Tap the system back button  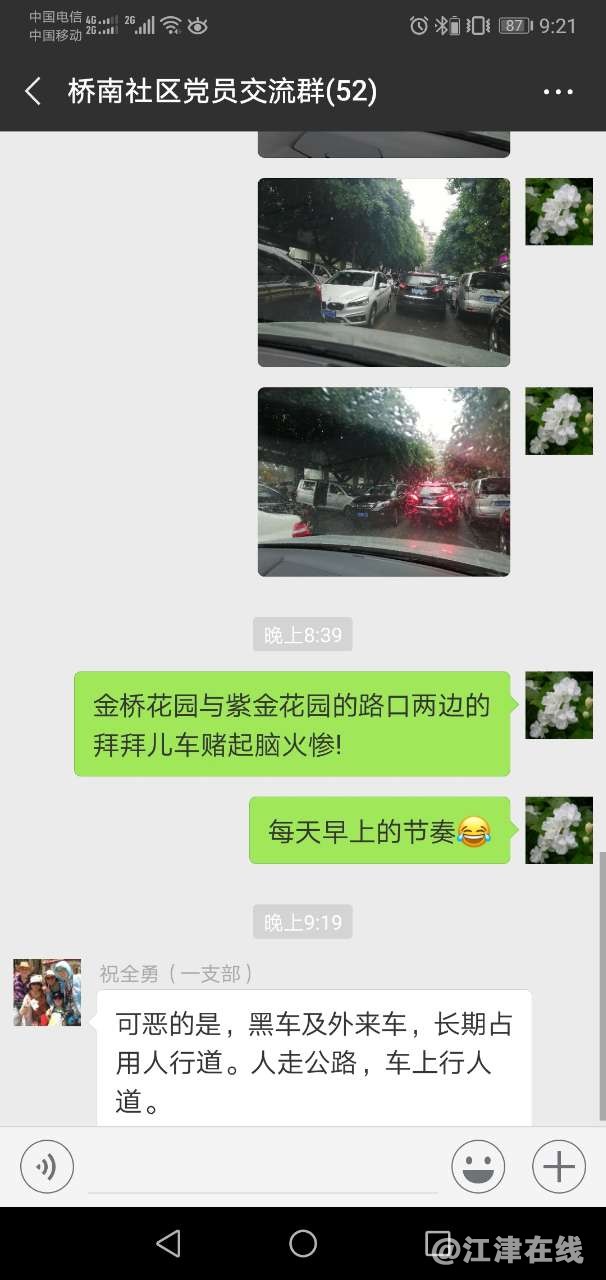point(168,1243)
